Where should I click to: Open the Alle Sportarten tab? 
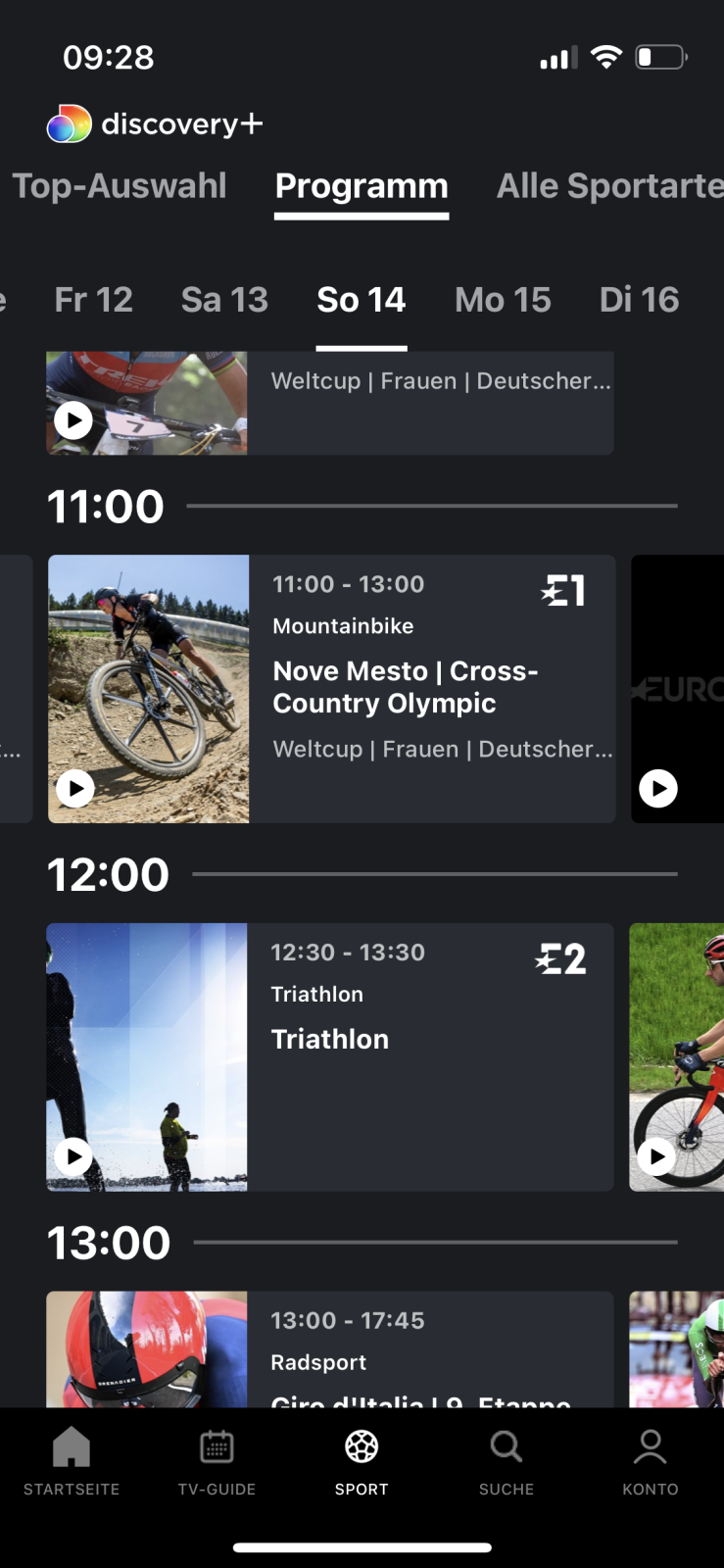coord(609,186)
